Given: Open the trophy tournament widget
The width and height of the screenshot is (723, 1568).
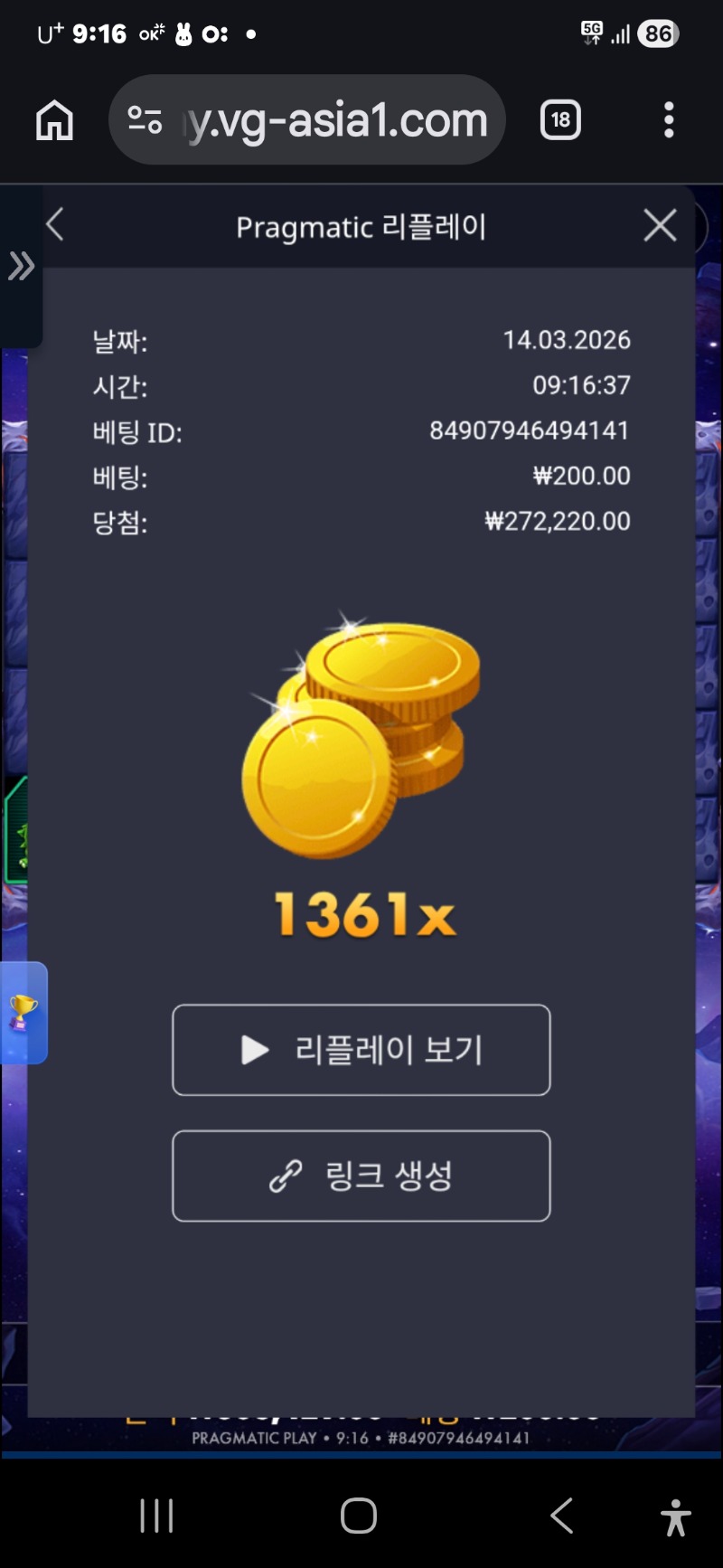Looking at the screenshot, I should pos(23,1013).
